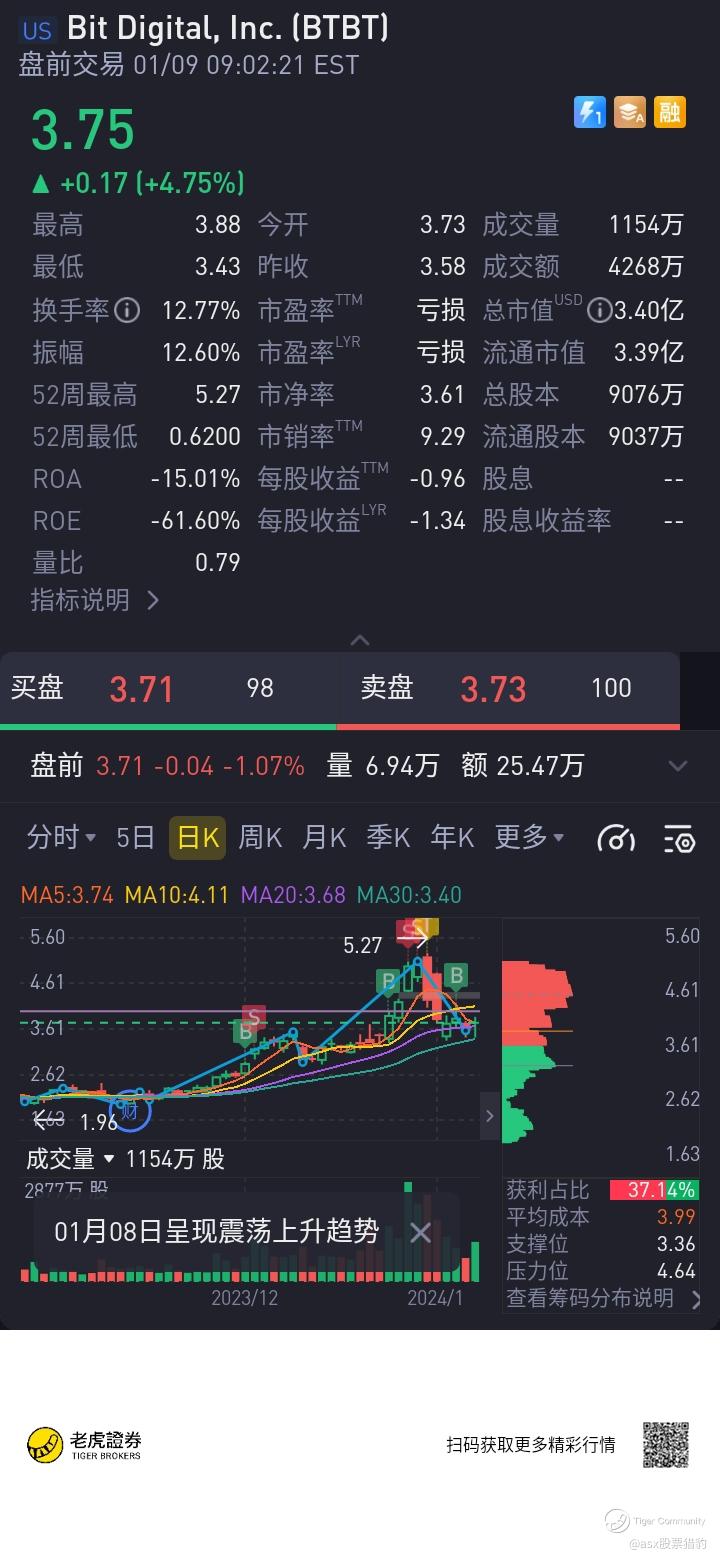Collapse the quote details panel chevron

coord(360,640)
